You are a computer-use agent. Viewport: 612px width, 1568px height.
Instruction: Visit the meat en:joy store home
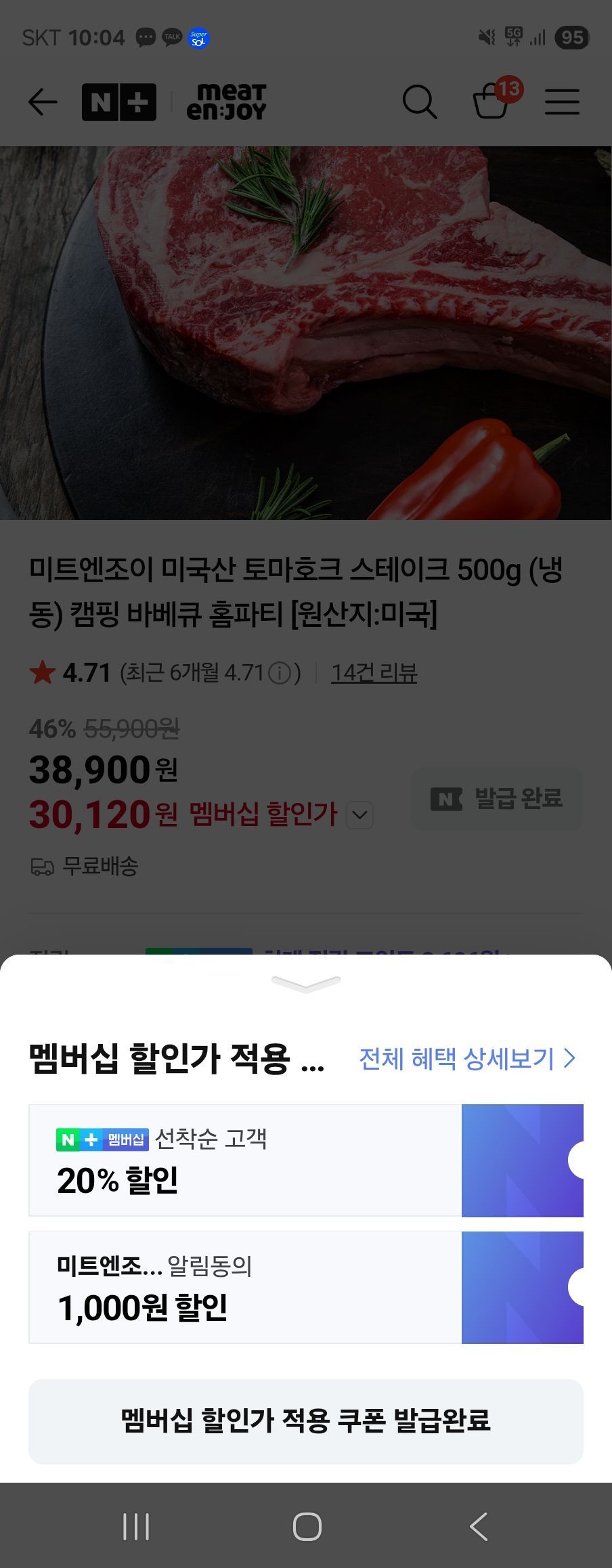227,102
